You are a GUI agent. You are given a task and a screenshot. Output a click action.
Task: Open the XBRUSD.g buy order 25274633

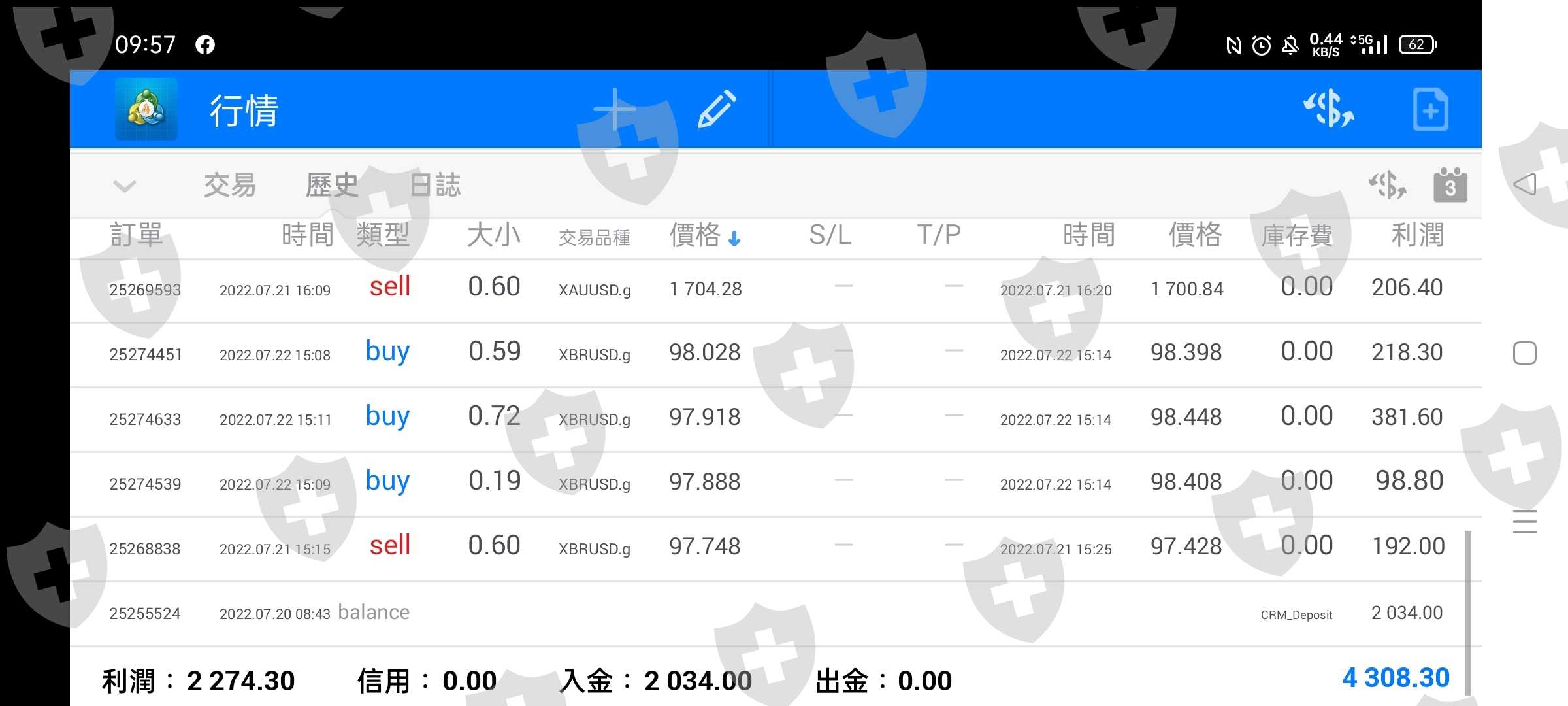(776, 420)
